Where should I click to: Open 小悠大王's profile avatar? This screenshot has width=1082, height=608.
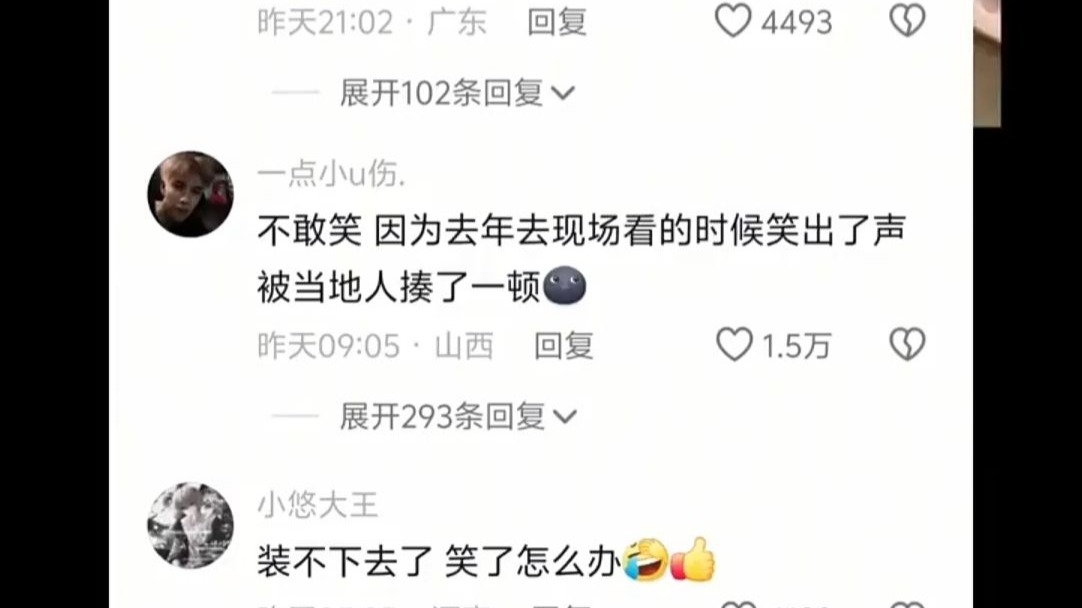point(190,525)
